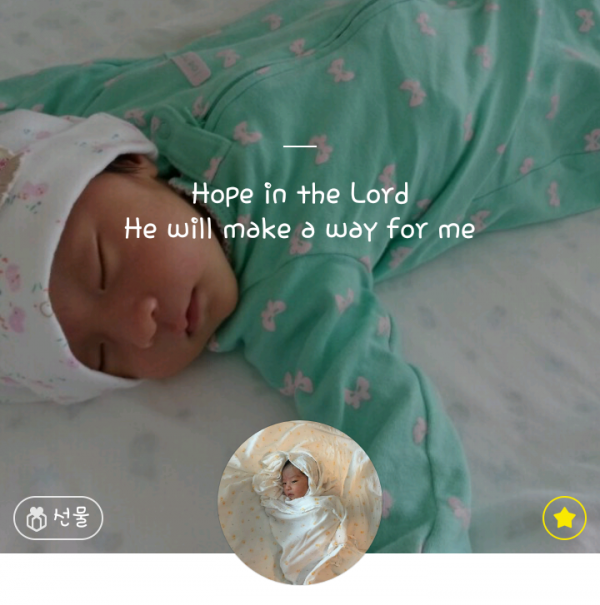Tap the 선물 gift button

58,518
